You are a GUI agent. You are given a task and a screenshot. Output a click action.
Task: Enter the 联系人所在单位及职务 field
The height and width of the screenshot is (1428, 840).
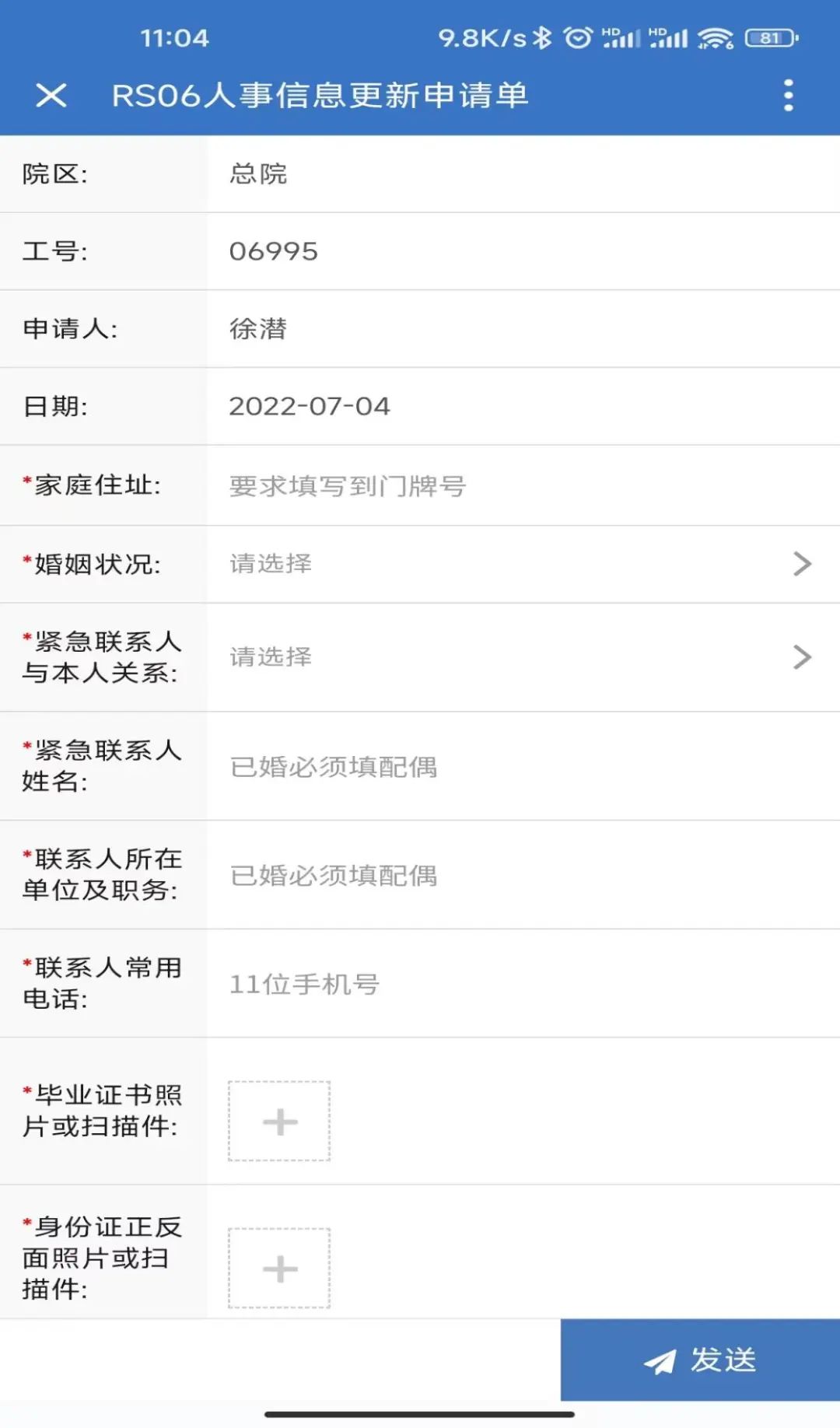coord(521,876)
